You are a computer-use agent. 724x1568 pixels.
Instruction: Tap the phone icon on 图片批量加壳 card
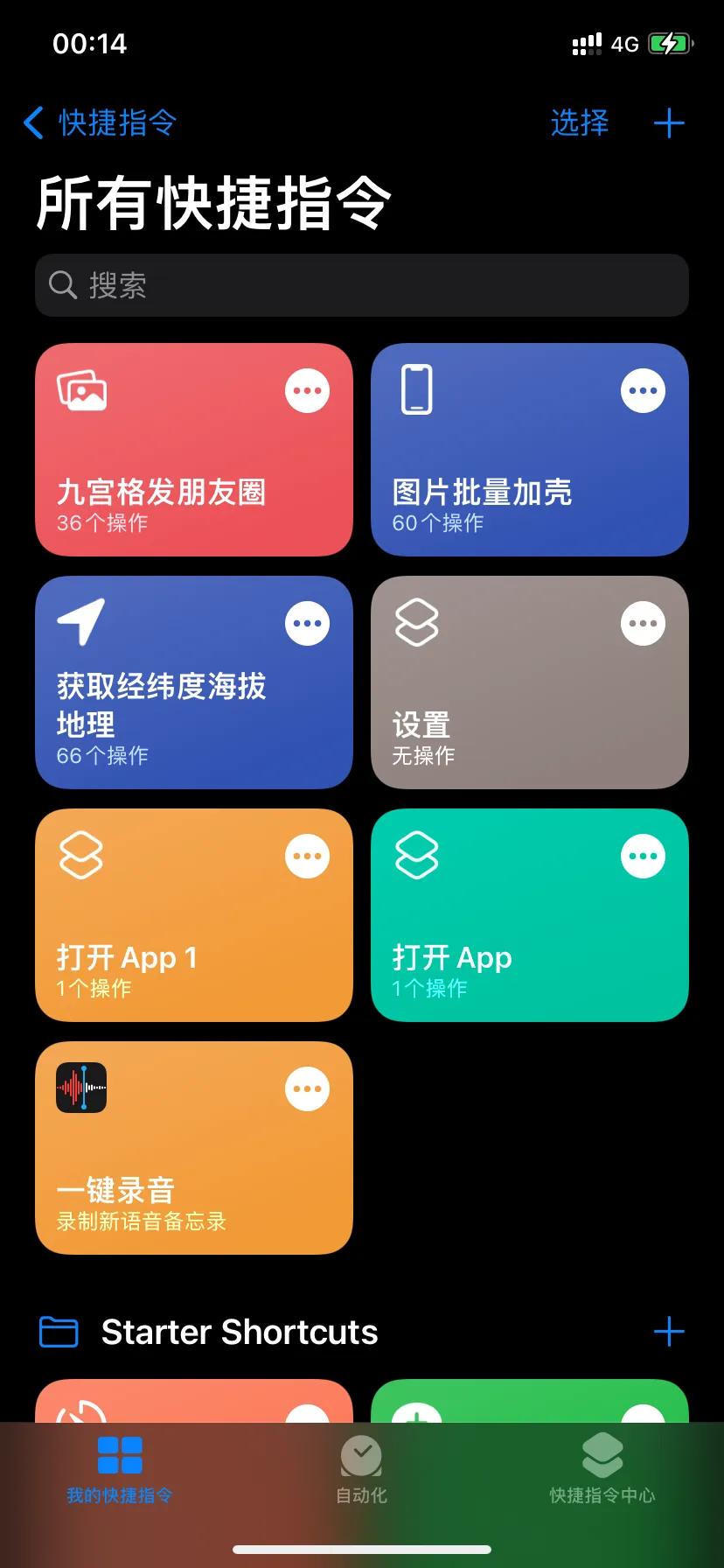(x=415, y=390)
